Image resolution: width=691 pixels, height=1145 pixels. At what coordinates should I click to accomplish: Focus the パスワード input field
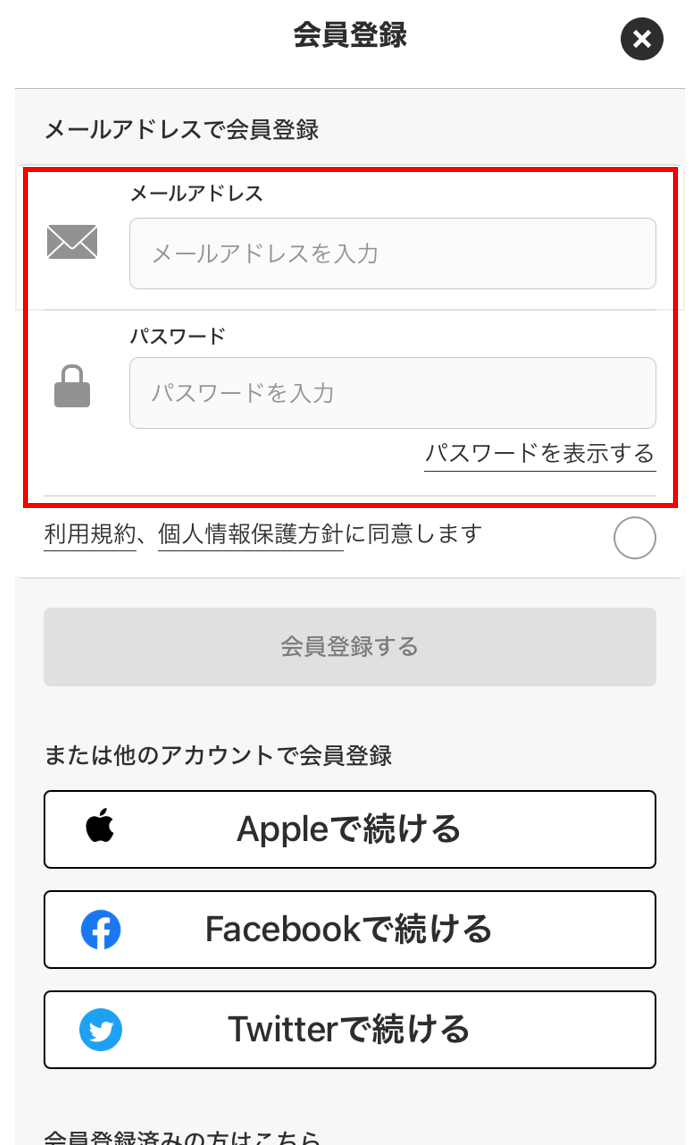tap(392, 393)
